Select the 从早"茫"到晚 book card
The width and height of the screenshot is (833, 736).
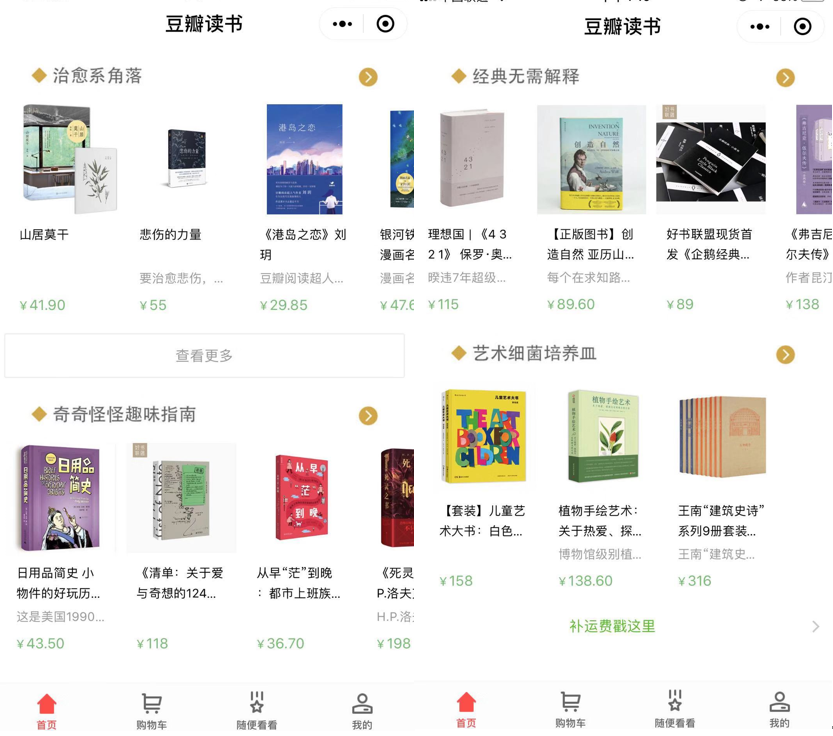pos(301,498)
